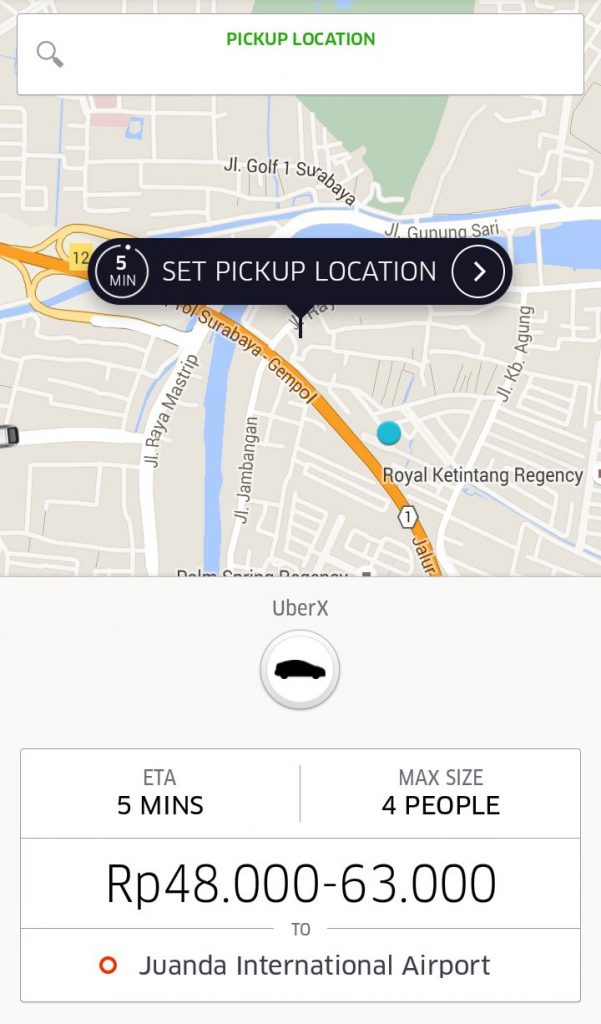Change destination Juanda International Airport
The height and width of the screenshot is (1024, 601).
(300, 965)
